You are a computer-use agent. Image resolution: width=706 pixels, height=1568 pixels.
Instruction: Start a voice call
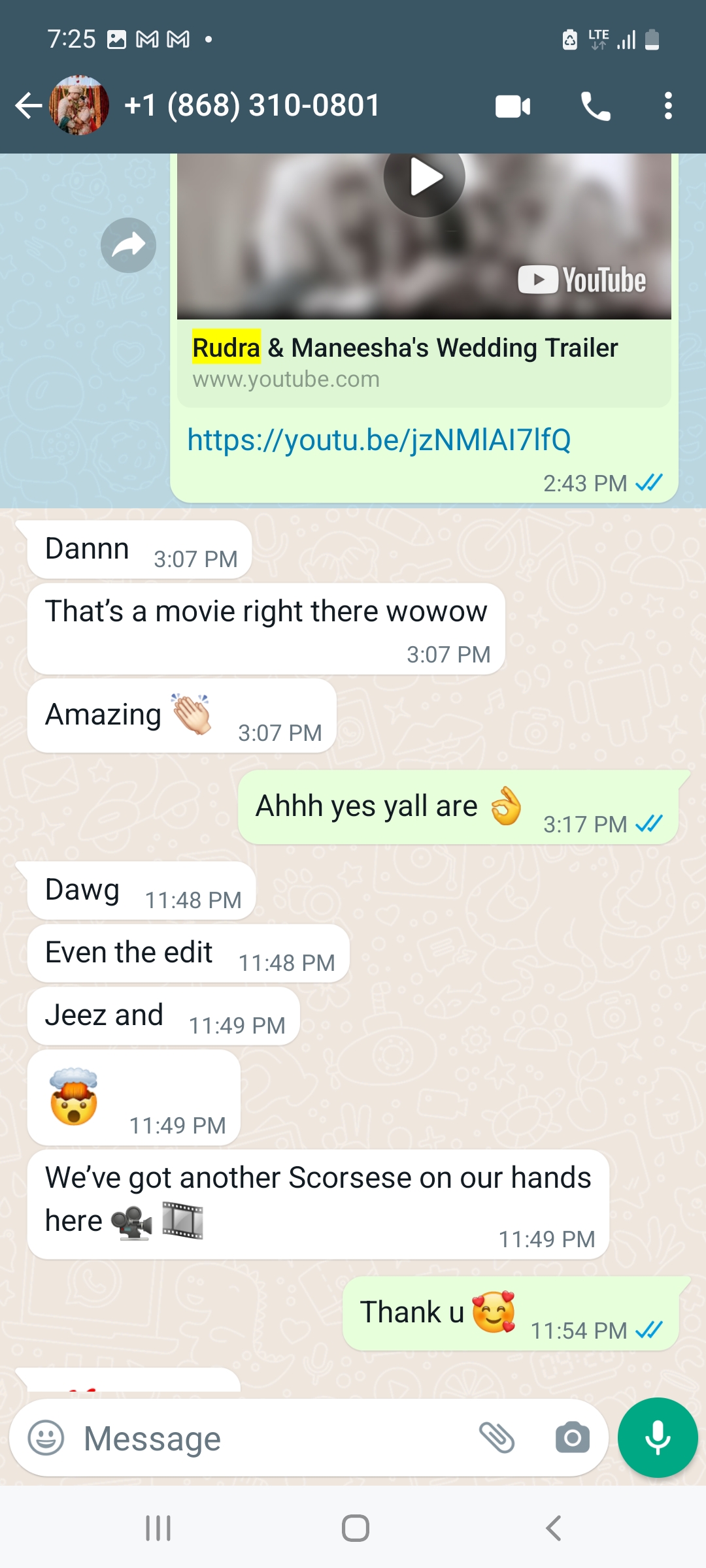[596, 106]
